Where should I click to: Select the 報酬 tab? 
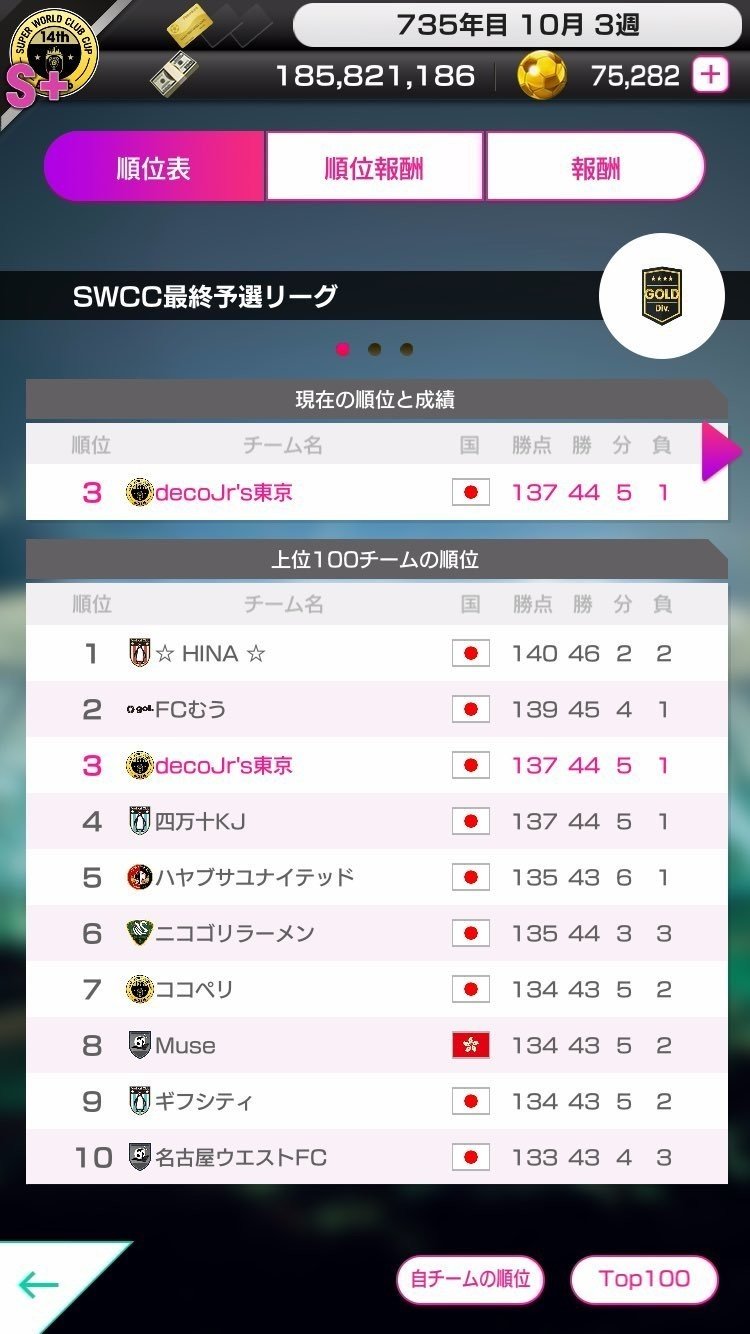[595, 168]
